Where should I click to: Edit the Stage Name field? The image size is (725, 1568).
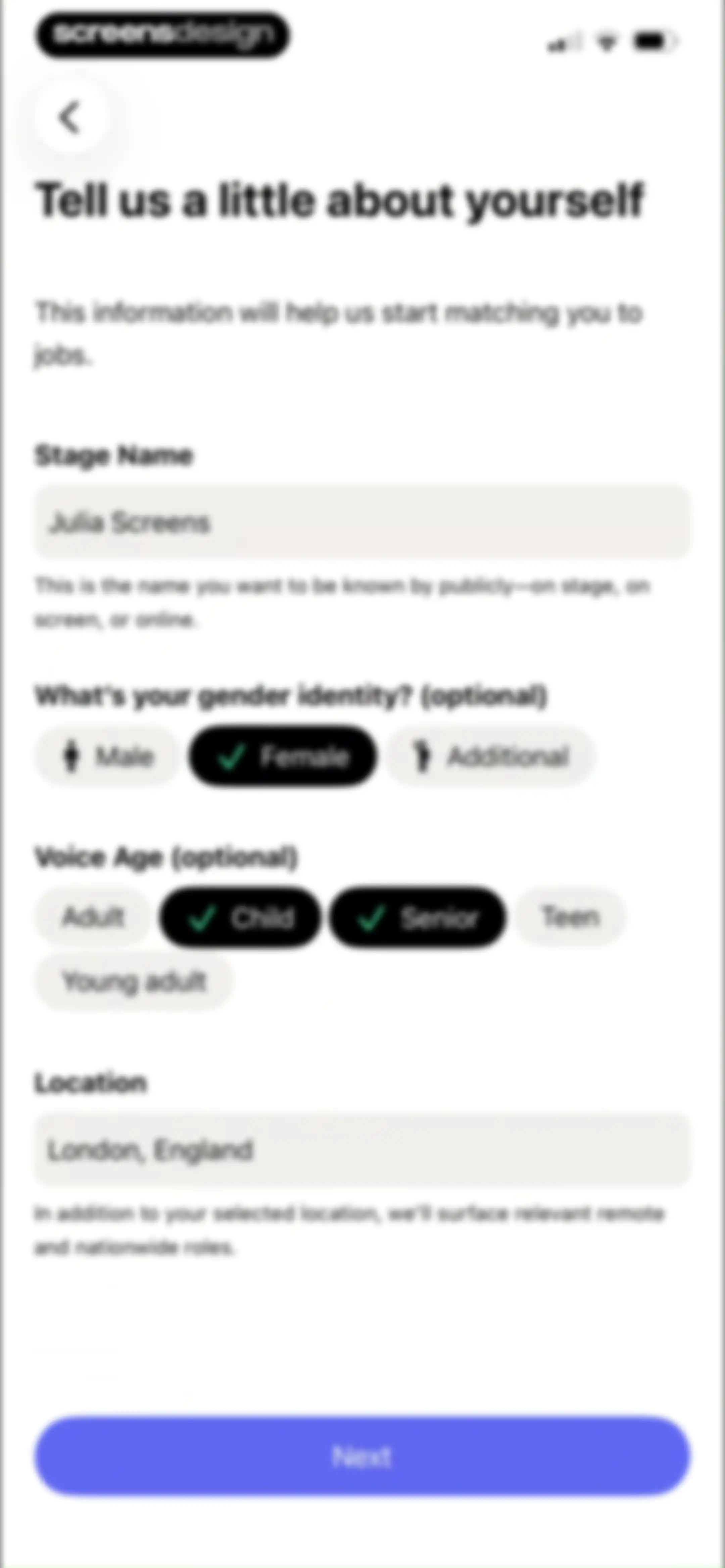point(362,522)
